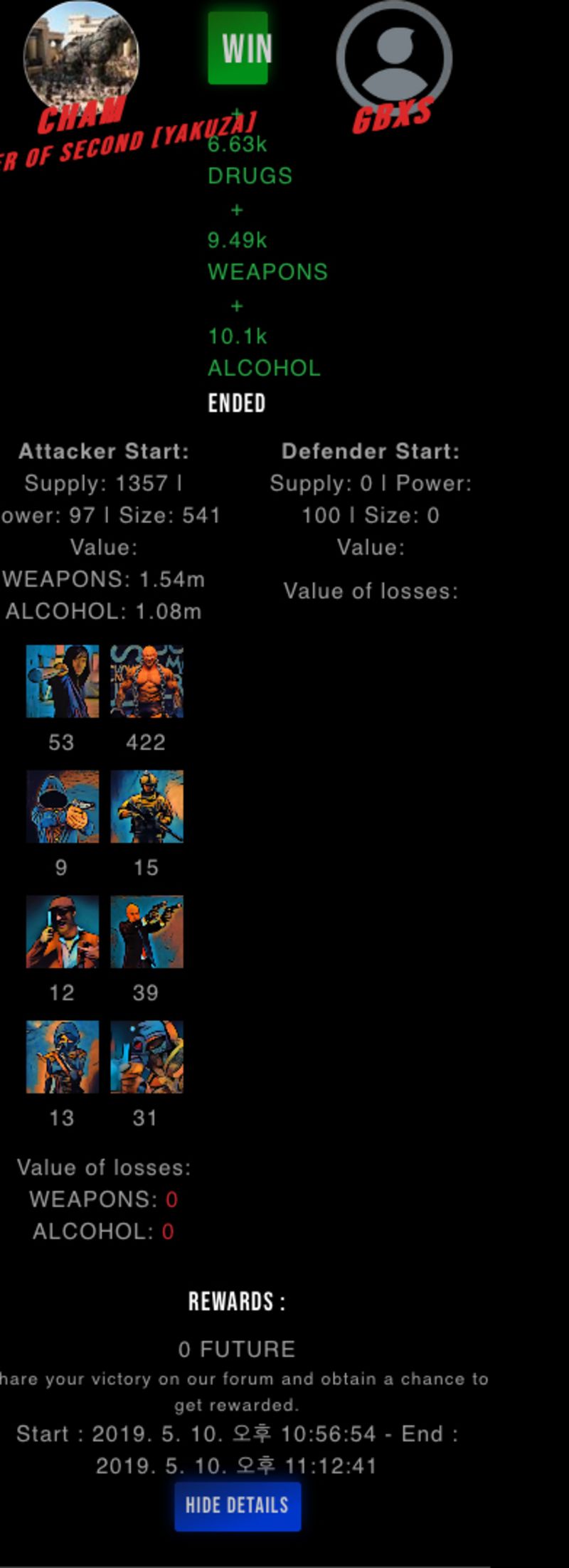Screen dimensions: 569x1568
Task: Open defender GBXS's profile avatar
Action: tap(394, 57)
